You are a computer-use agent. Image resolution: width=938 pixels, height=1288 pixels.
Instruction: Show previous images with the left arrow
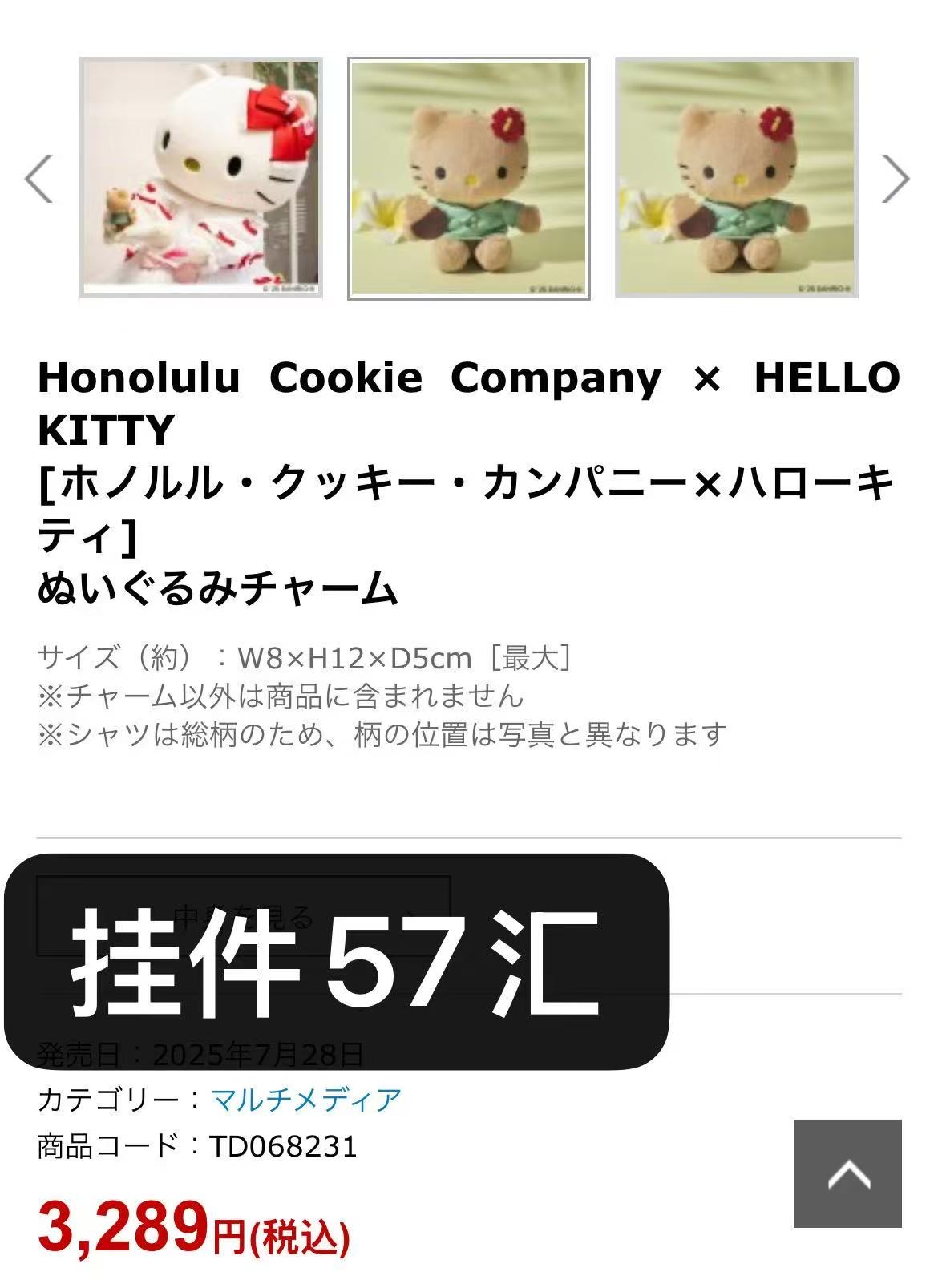click(x=39, y=179)
